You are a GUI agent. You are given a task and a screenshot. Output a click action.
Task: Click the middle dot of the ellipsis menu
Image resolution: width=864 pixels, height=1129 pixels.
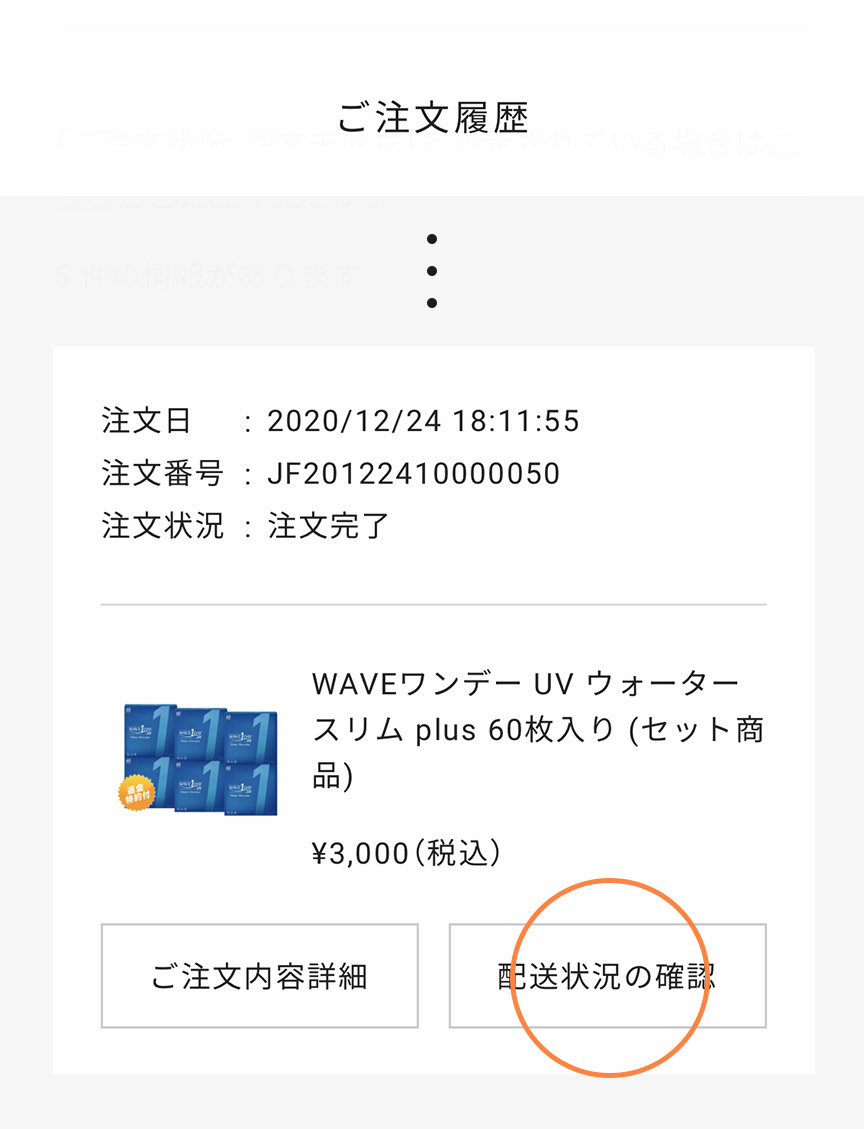pyautogui.click(x=432, y=270)
